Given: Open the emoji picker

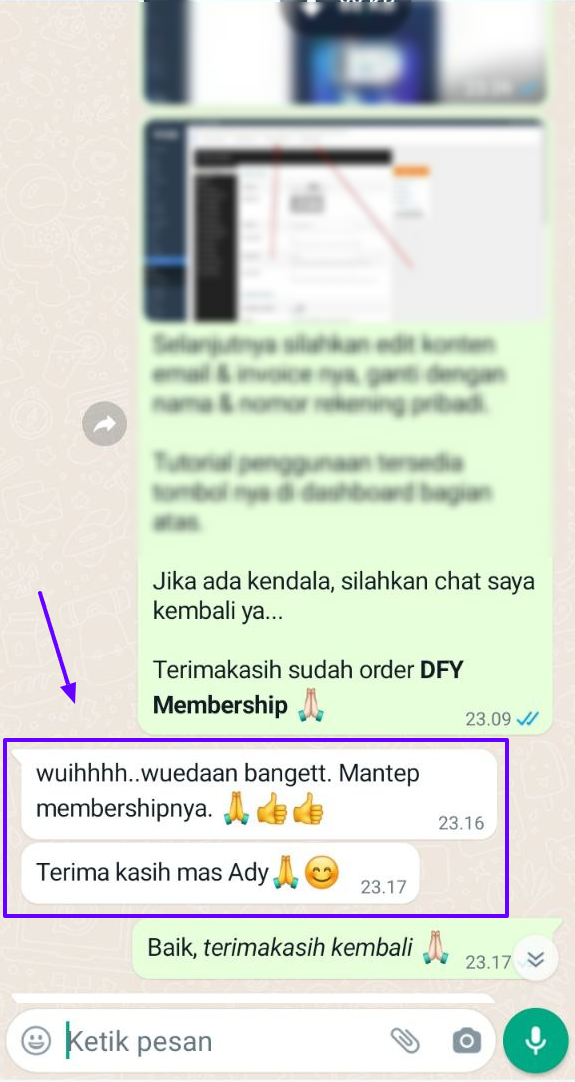Looking at the screenshot, I should (36, 1040).
